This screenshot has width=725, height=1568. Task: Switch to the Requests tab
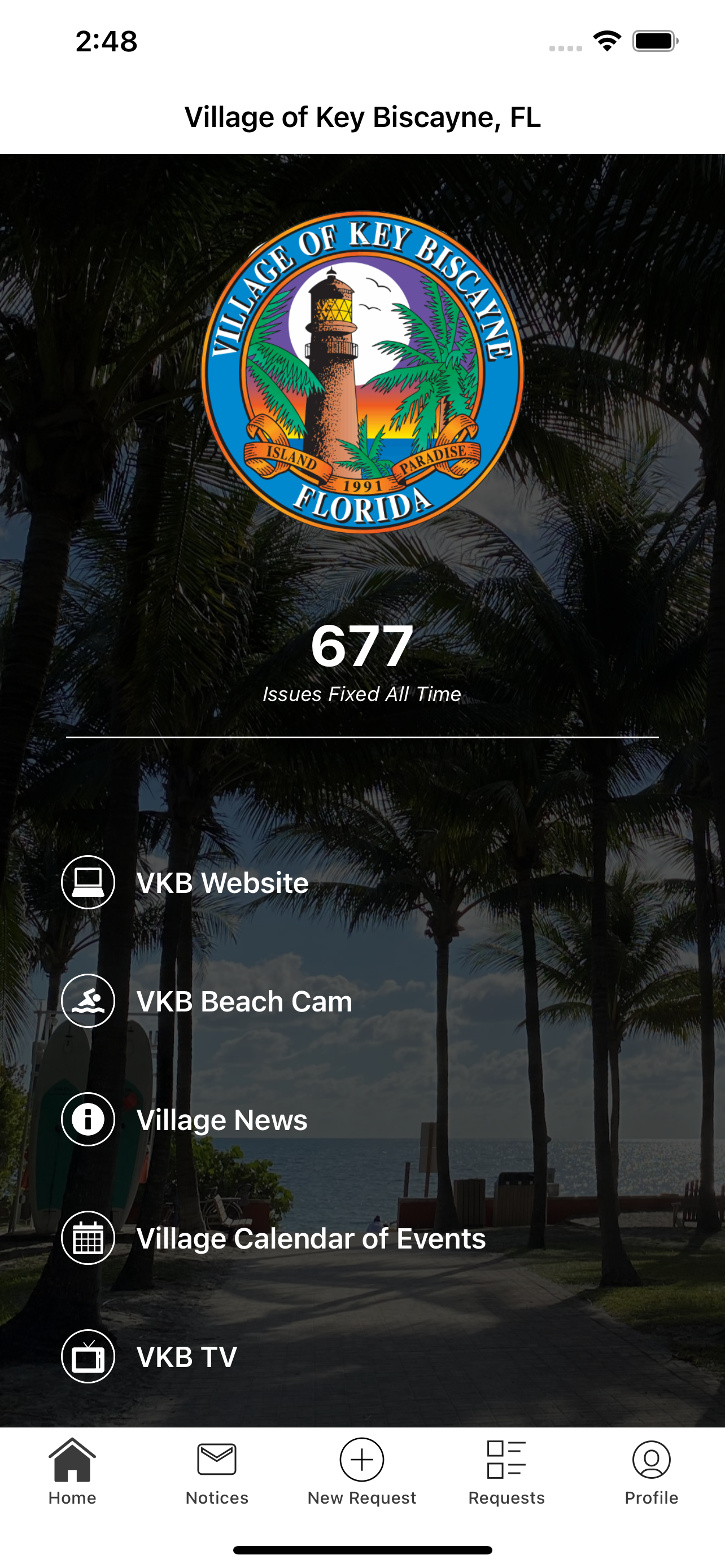[x=507, y=1473]
